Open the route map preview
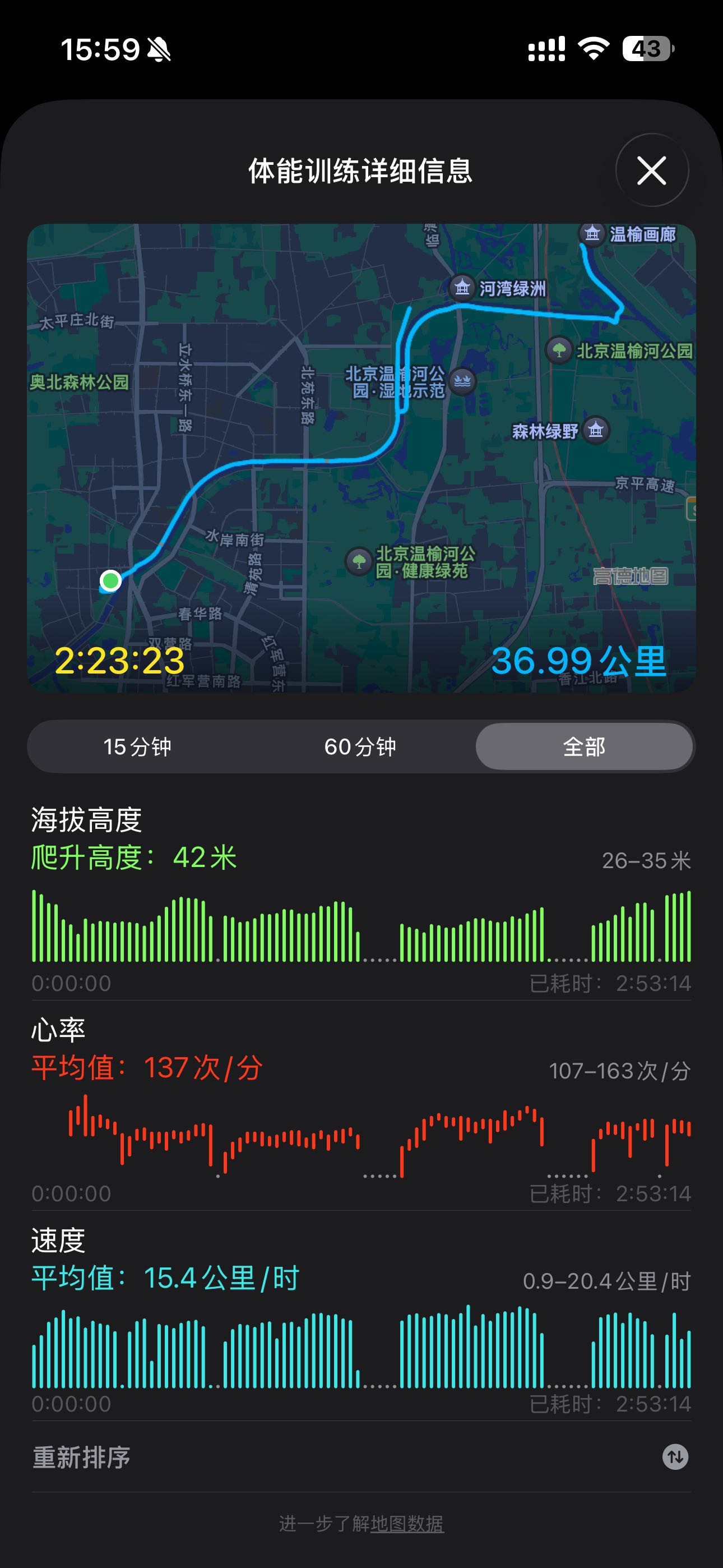 click(361, 458)
